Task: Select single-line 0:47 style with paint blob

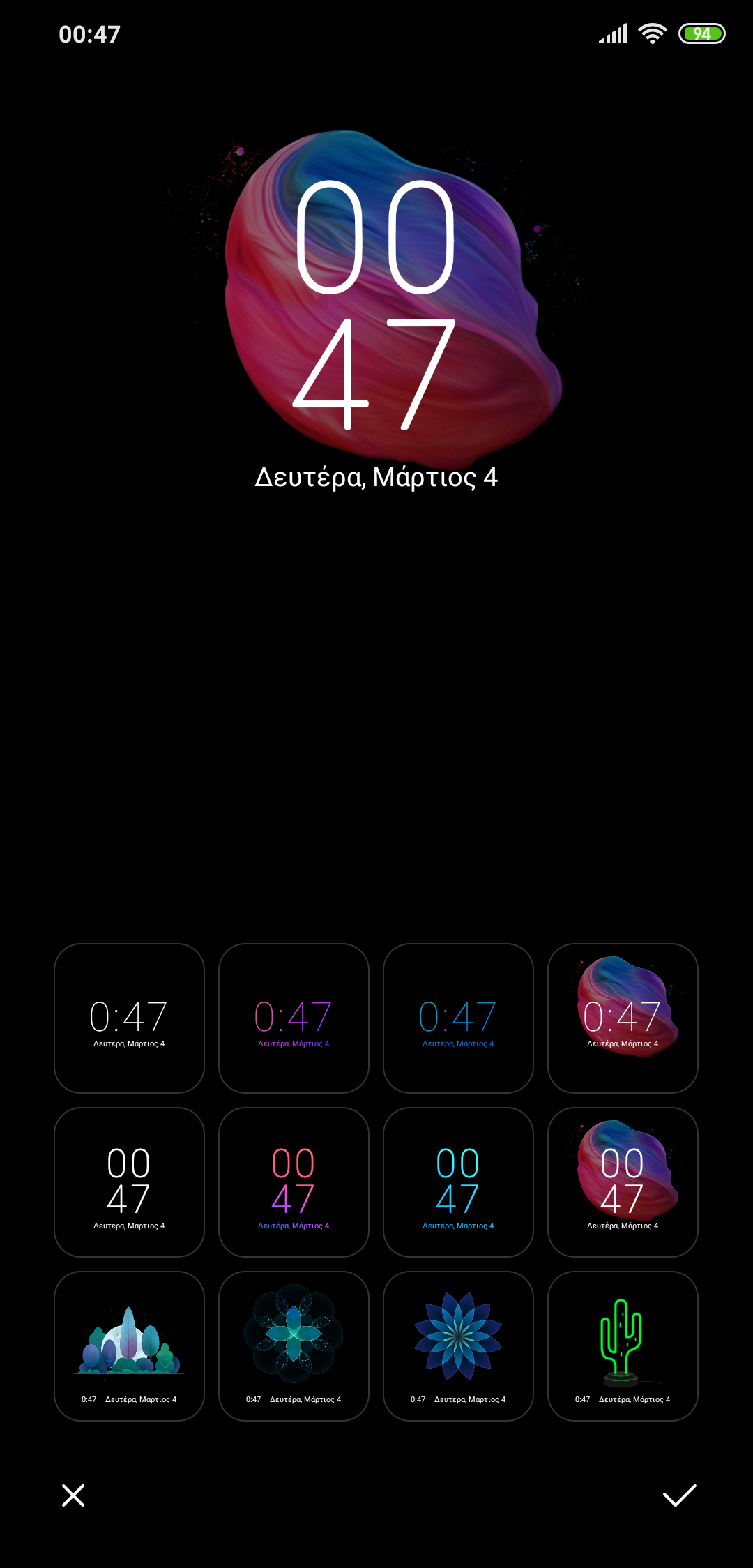Action: tap(623, 1018)
